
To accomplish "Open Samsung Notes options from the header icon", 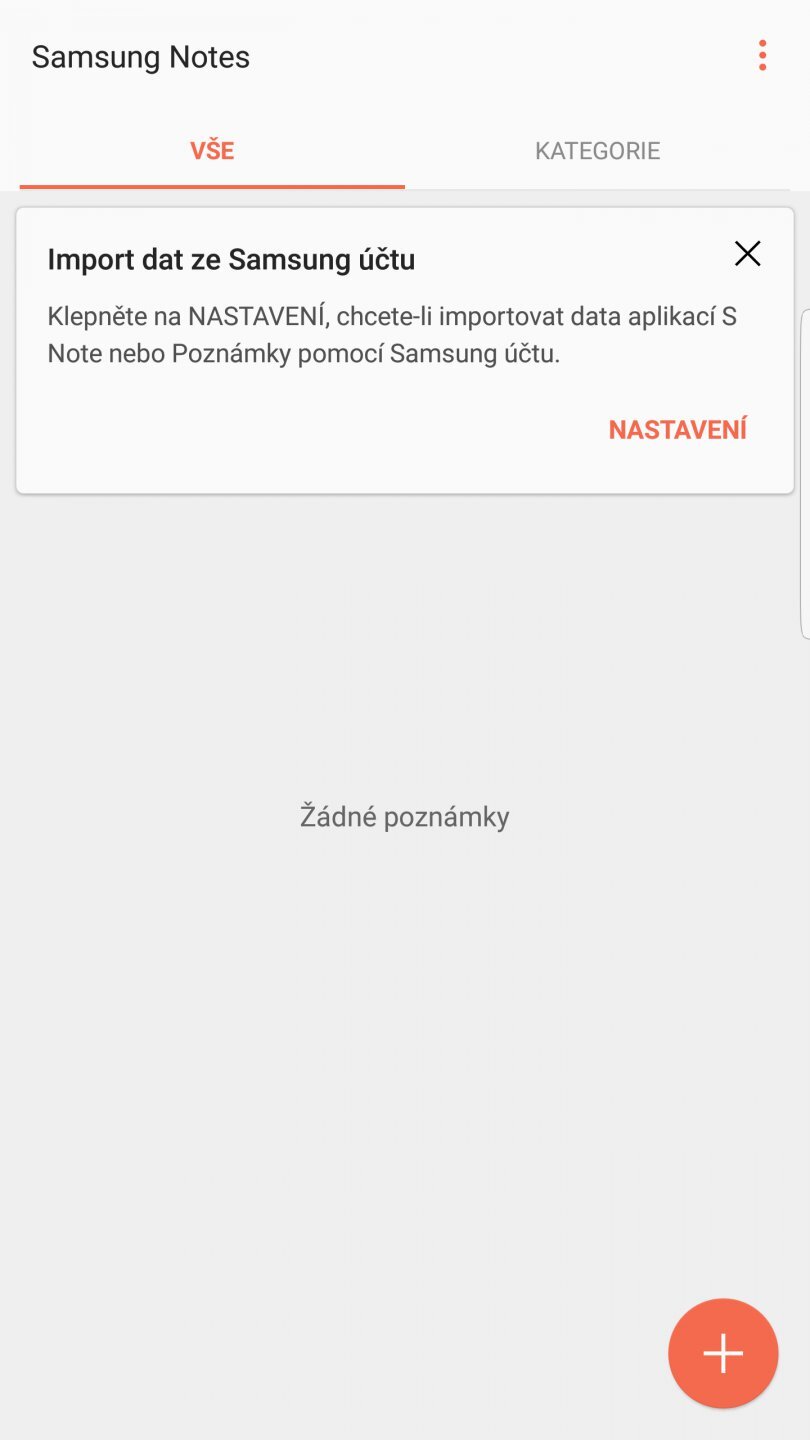I will [x=762, y=56].
